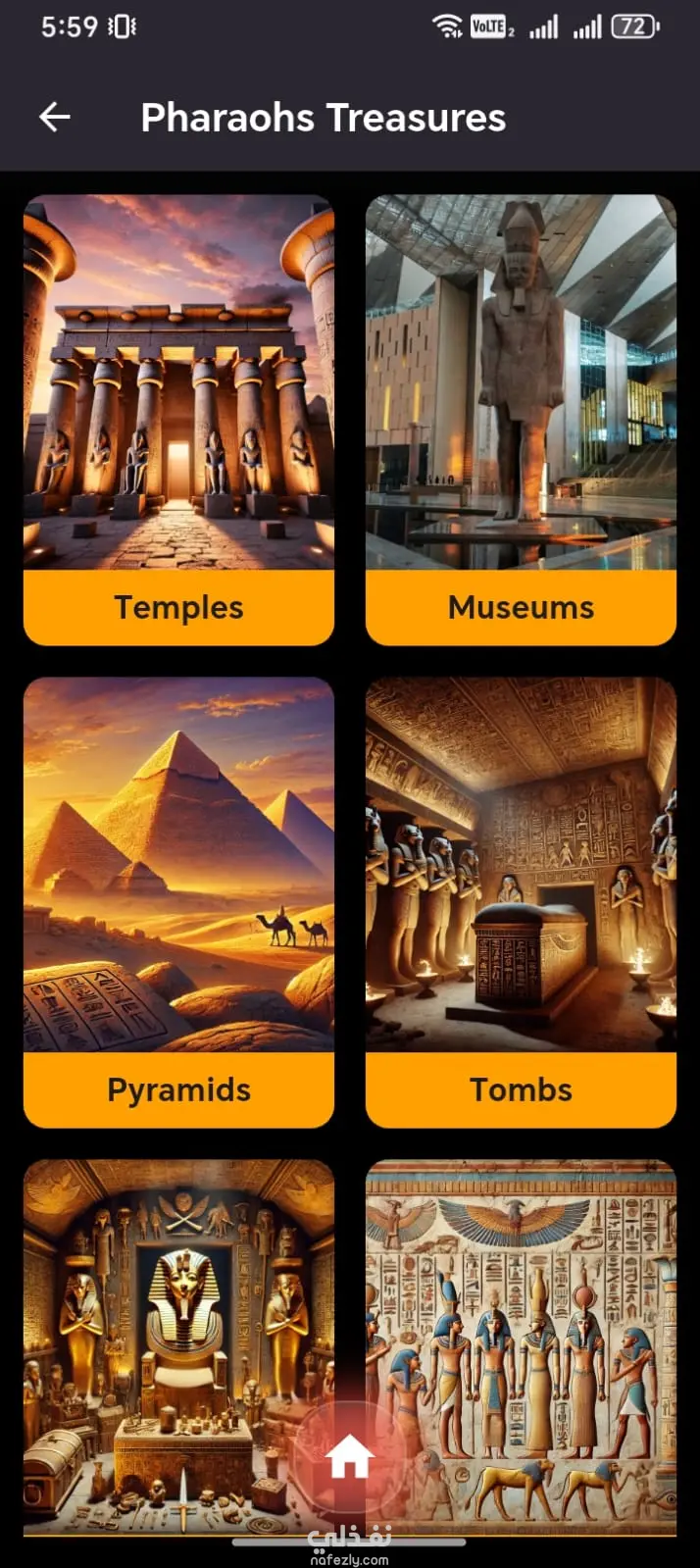Open the Temples category card
This screenshot has width=700, height=1568.
(178, 420)
